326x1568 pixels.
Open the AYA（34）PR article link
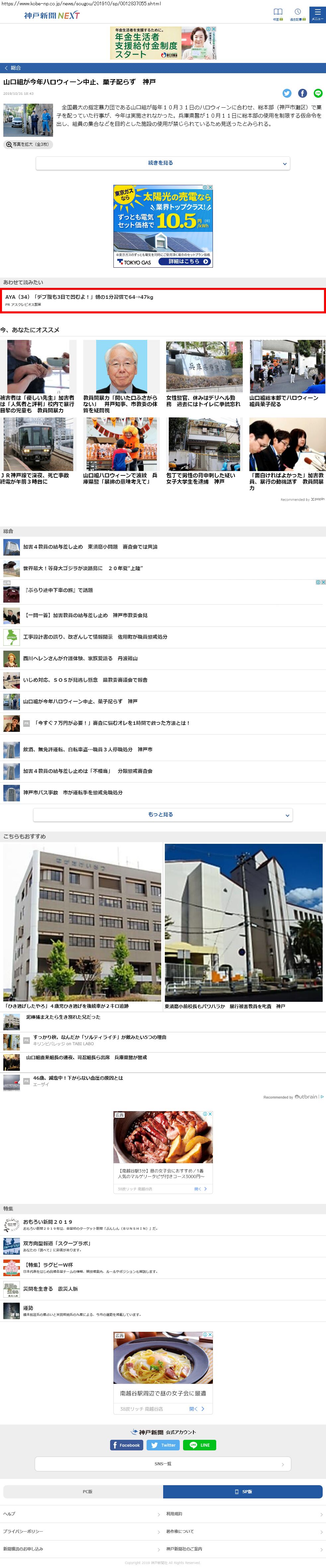[163, 300]
